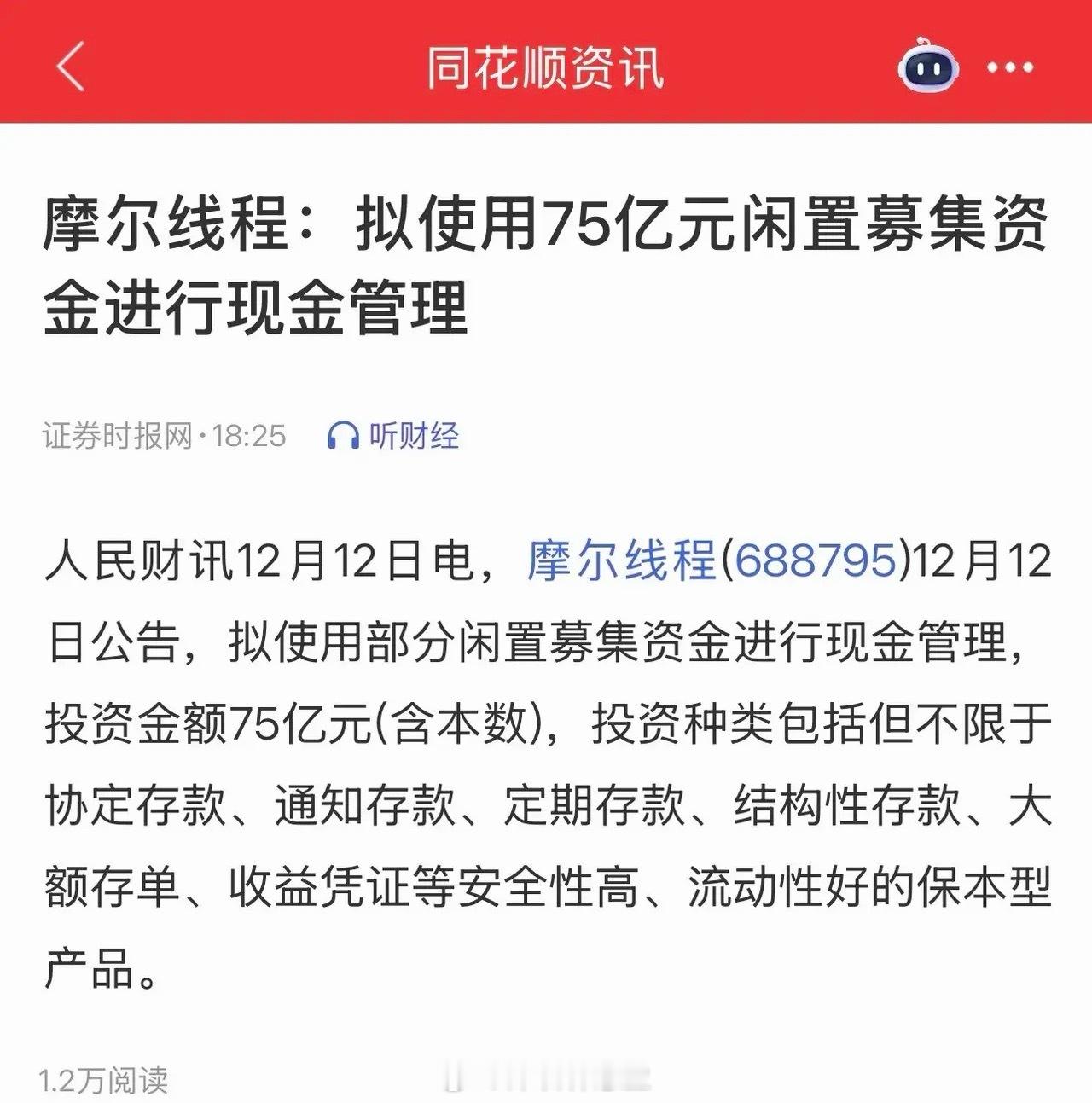
Task: Open sharing options from top-right menu
Action: coord(1011,67)
